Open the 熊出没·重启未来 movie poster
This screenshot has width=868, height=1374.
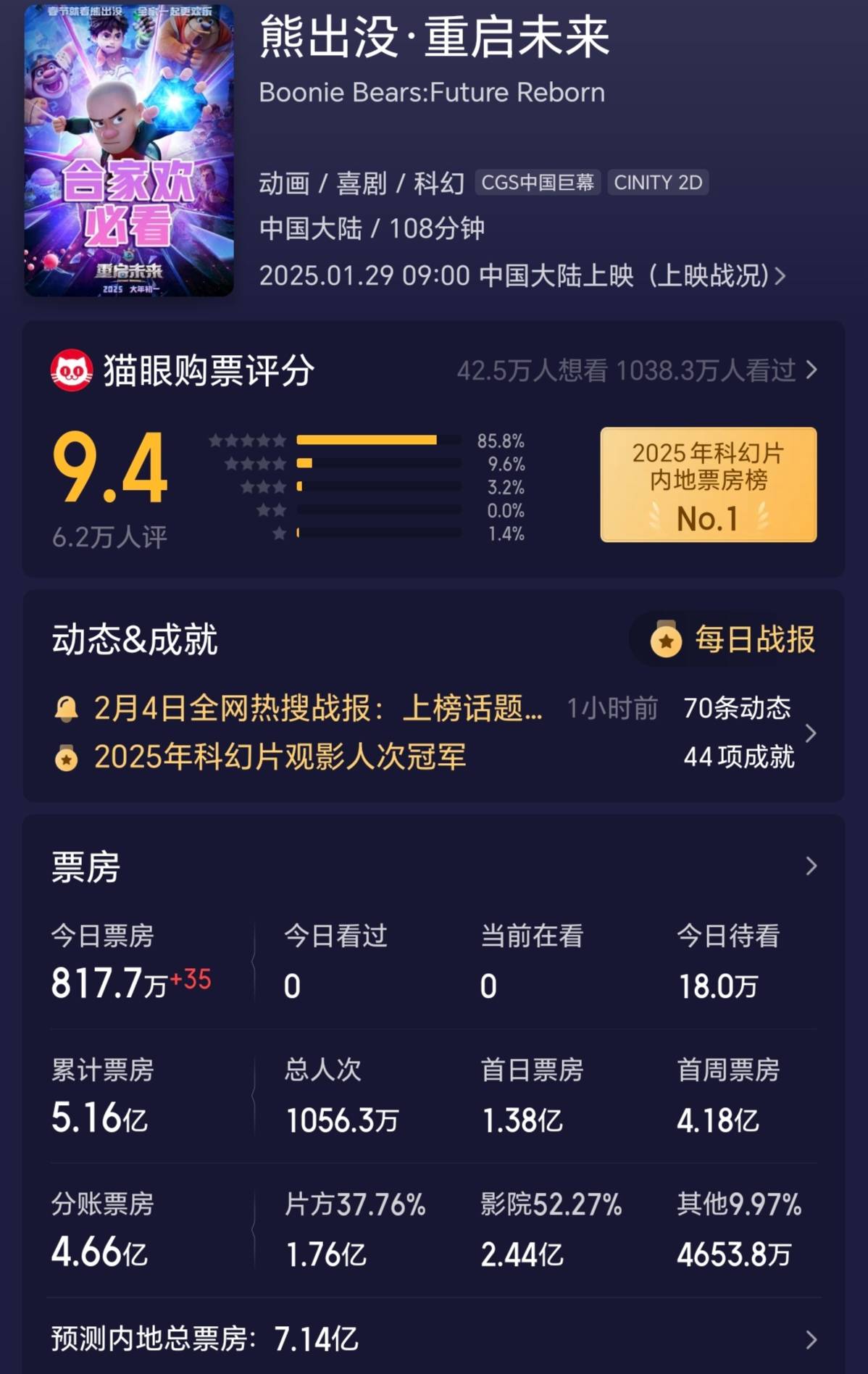point(129,151)
